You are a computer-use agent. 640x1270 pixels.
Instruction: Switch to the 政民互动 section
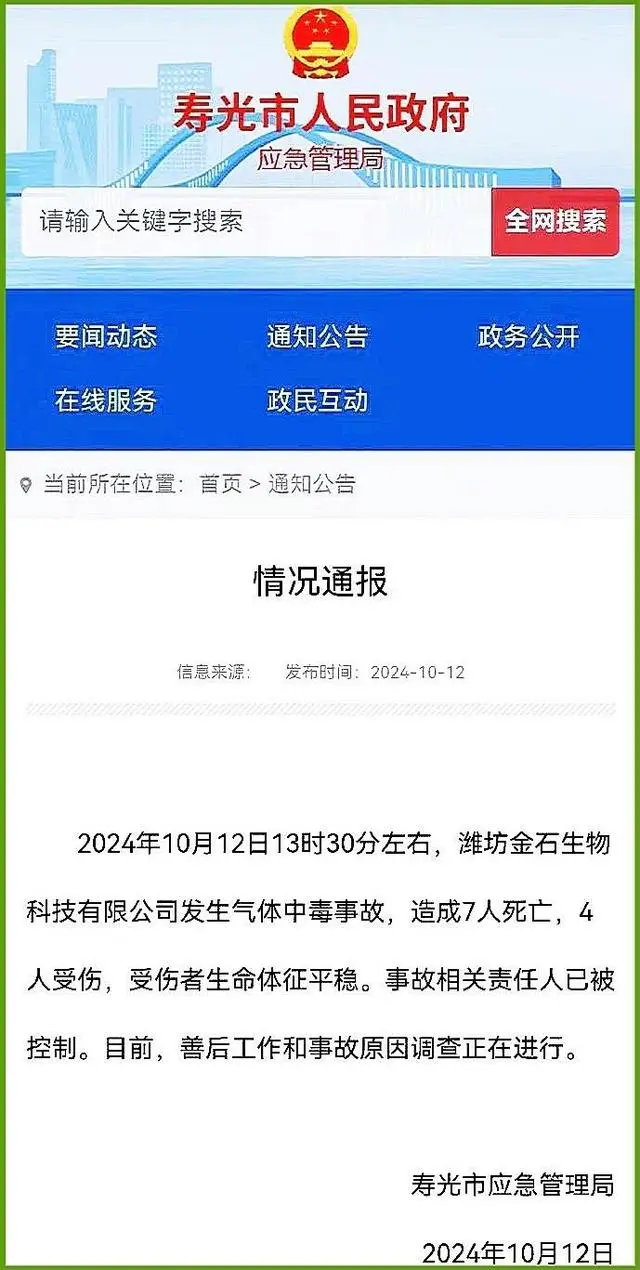[x=318, y=401]
